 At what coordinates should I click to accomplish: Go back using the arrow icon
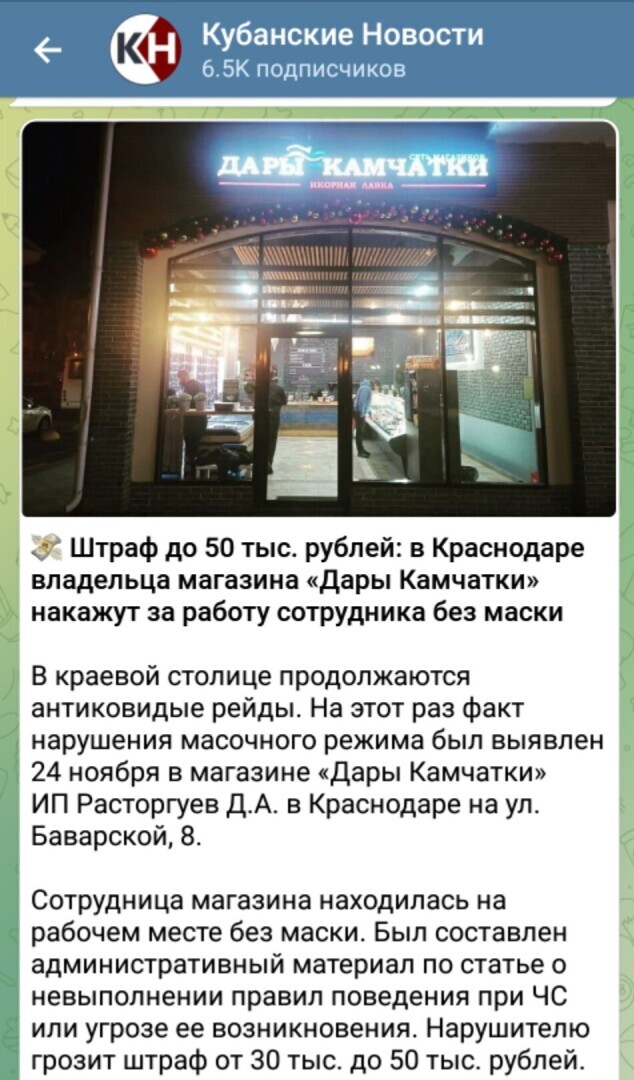point(47,49)
